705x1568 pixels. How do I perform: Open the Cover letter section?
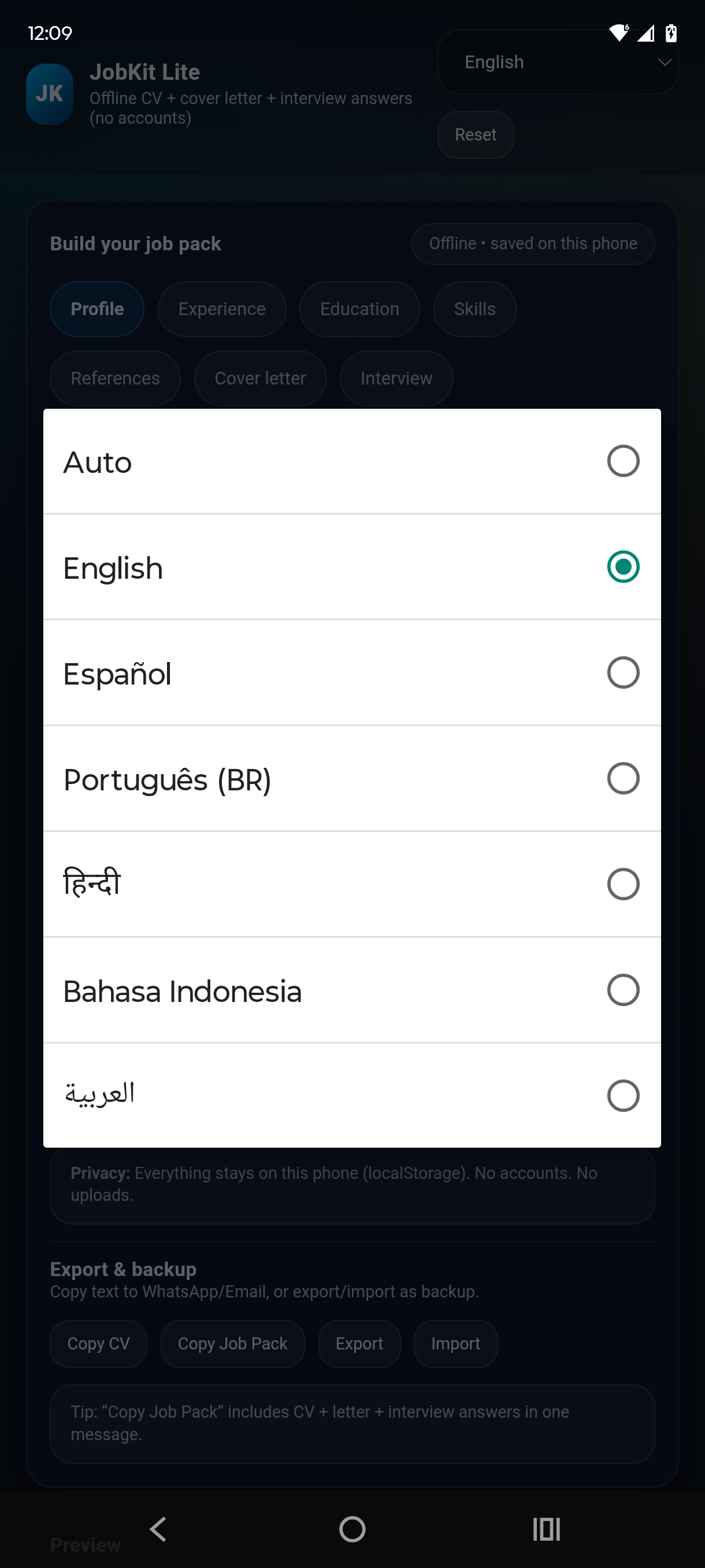pos(261,378)
